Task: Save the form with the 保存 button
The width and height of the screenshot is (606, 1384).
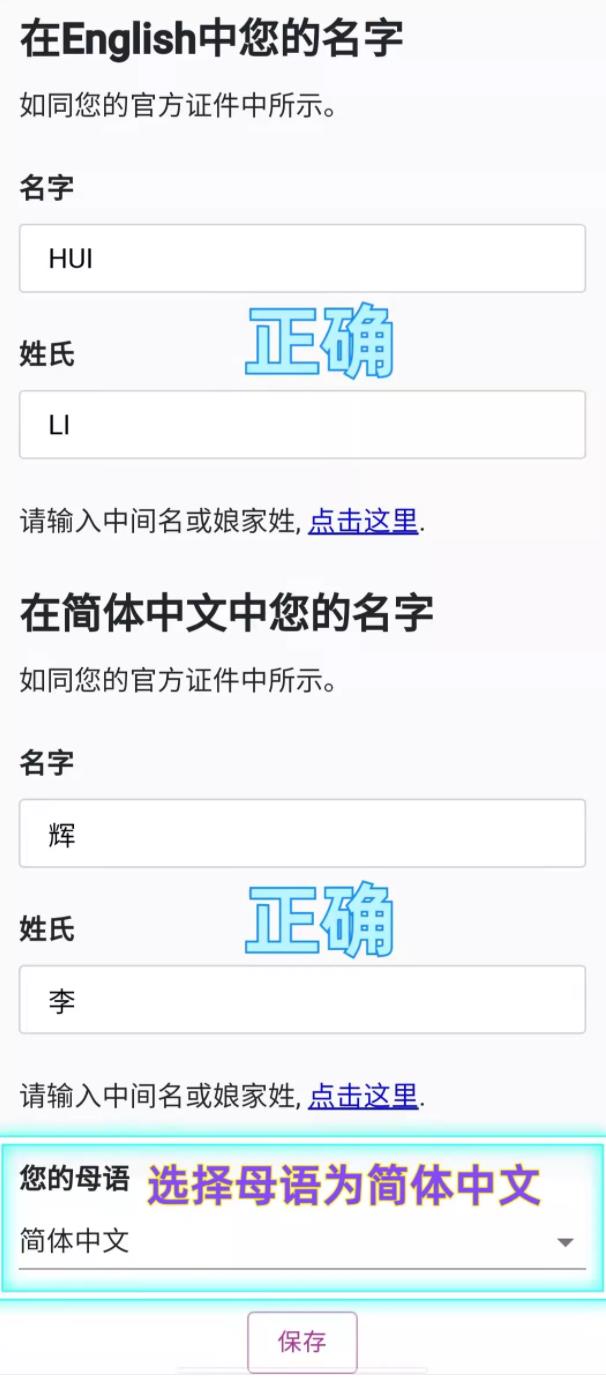Action: tap(302, 1342)
